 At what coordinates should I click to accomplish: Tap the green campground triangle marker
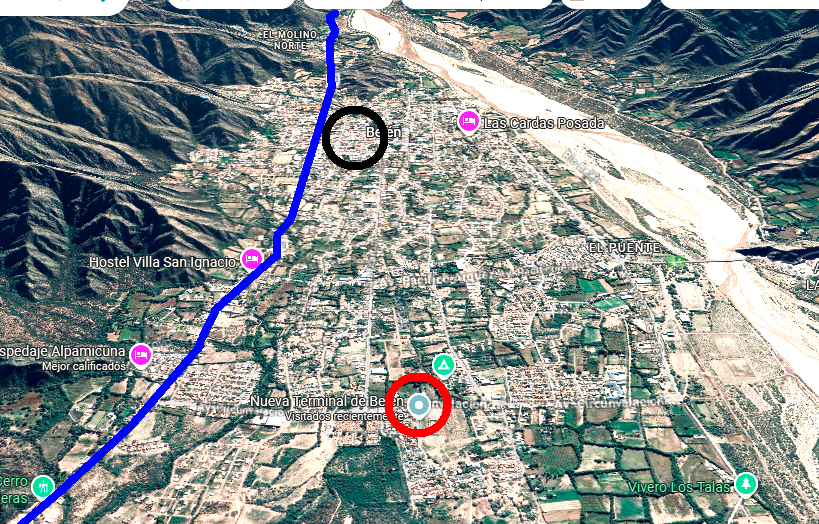(x=444, y=365)
